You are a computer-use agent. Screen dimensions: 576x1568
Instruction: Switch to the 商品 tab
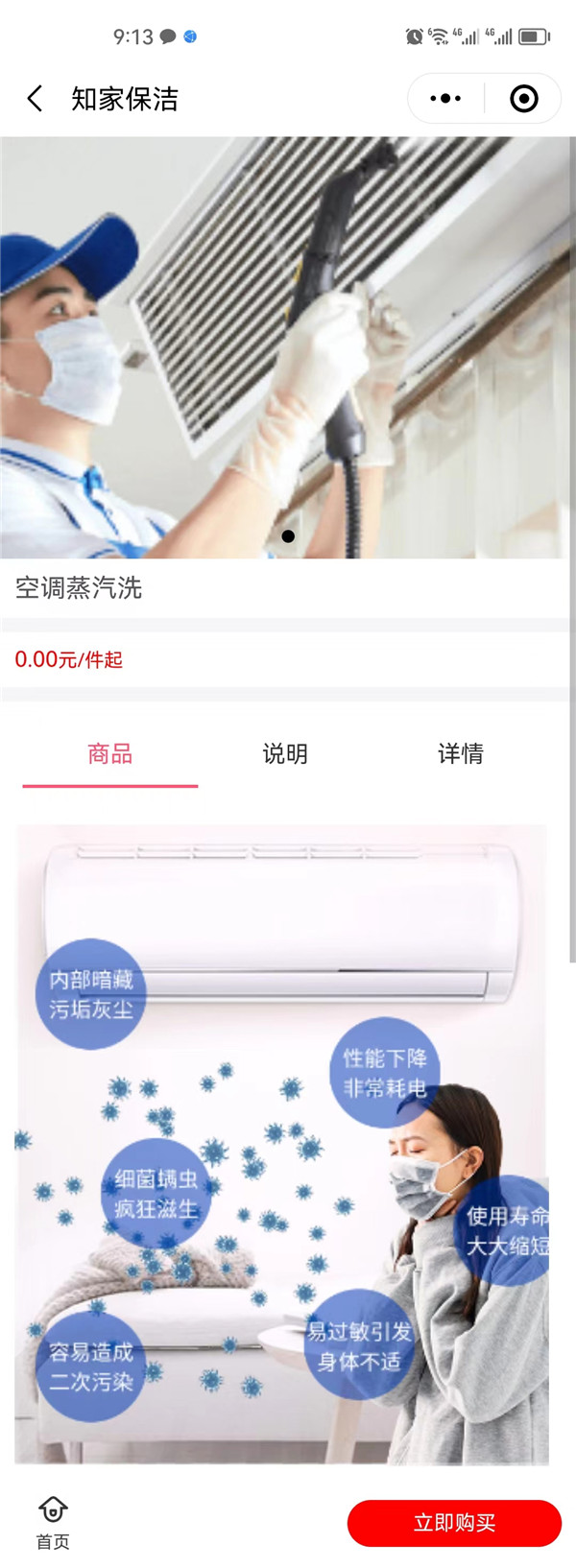(x=110, y=754)
